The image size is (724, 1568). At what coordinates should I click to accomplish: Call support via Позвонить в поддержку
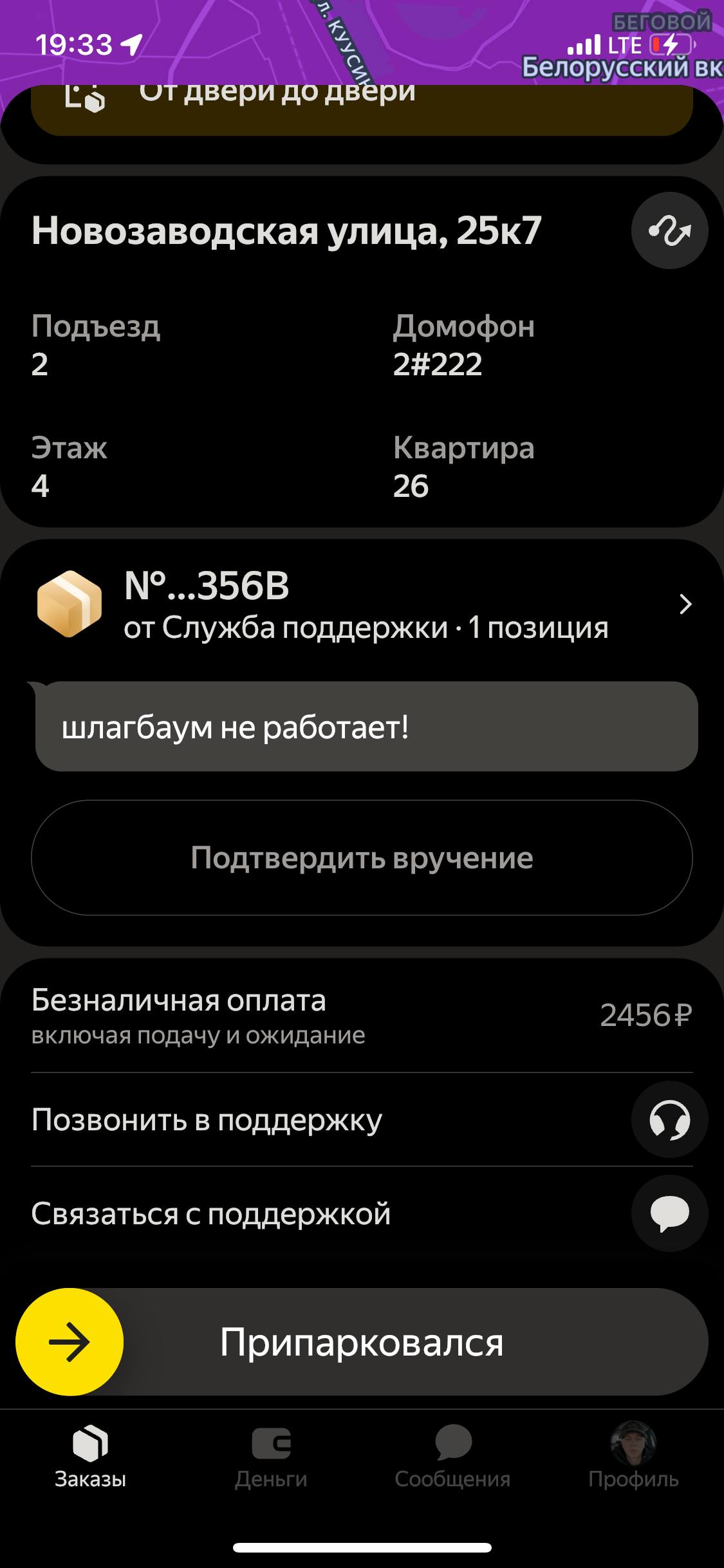pos(669,1120)
